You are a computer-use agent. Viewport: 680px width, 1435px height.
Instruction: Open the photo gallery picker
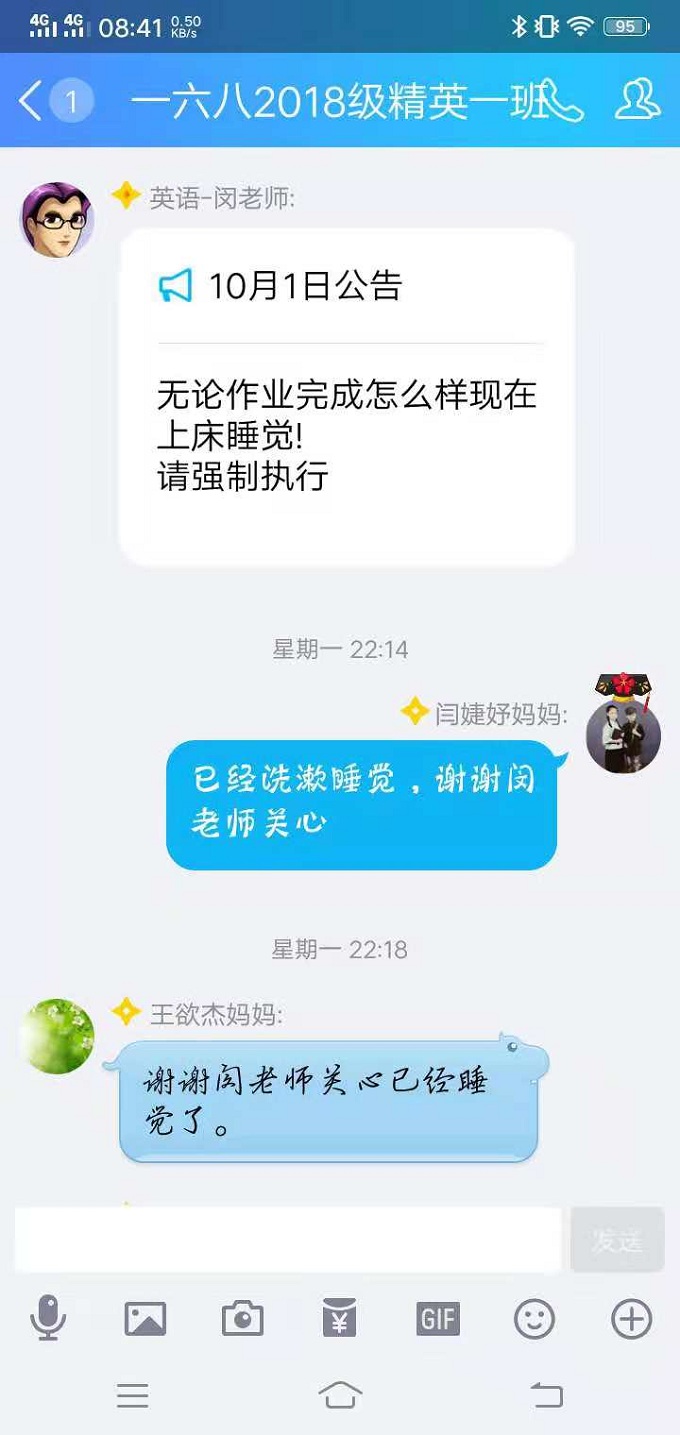click(x=145, y=1319)
